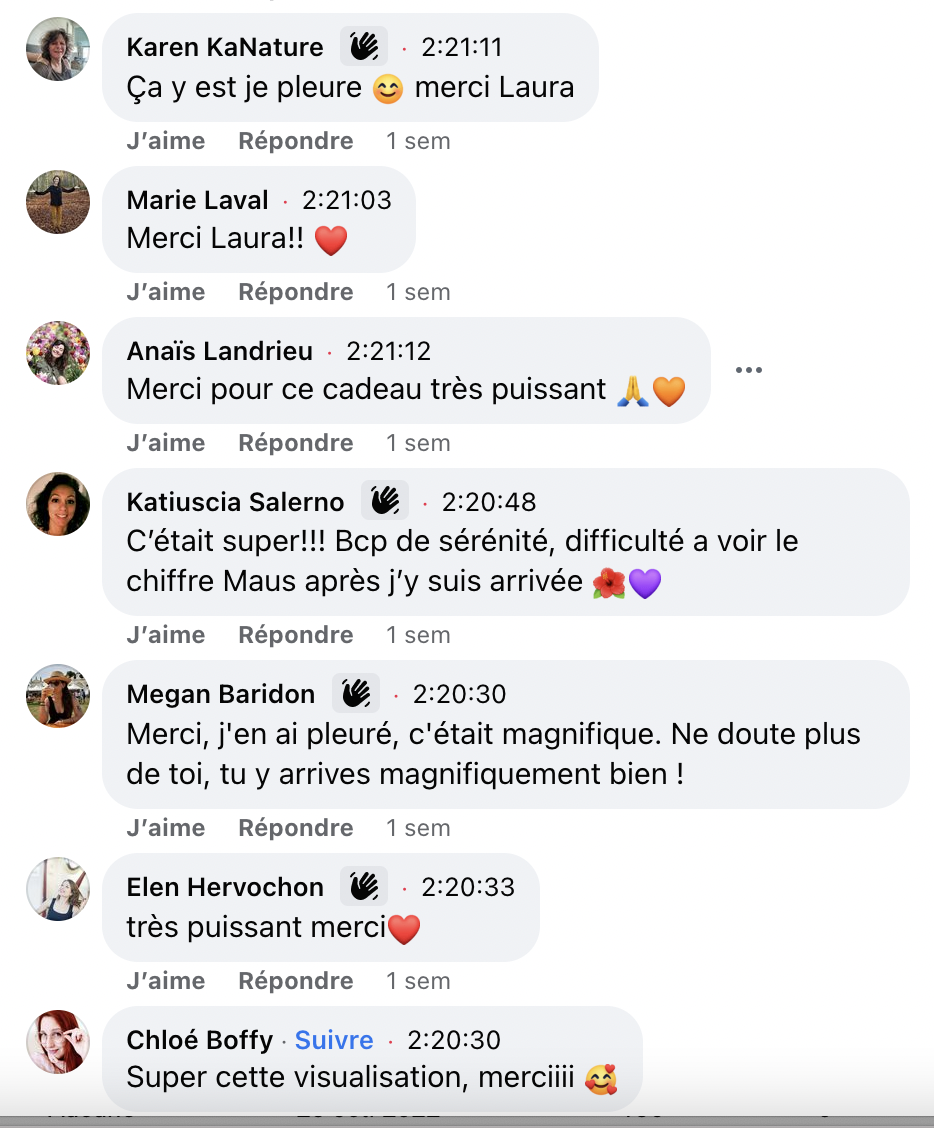Like Marie Laval's comment
Viewport: 934px width, 1128px height.
click(x=165, y=292)
